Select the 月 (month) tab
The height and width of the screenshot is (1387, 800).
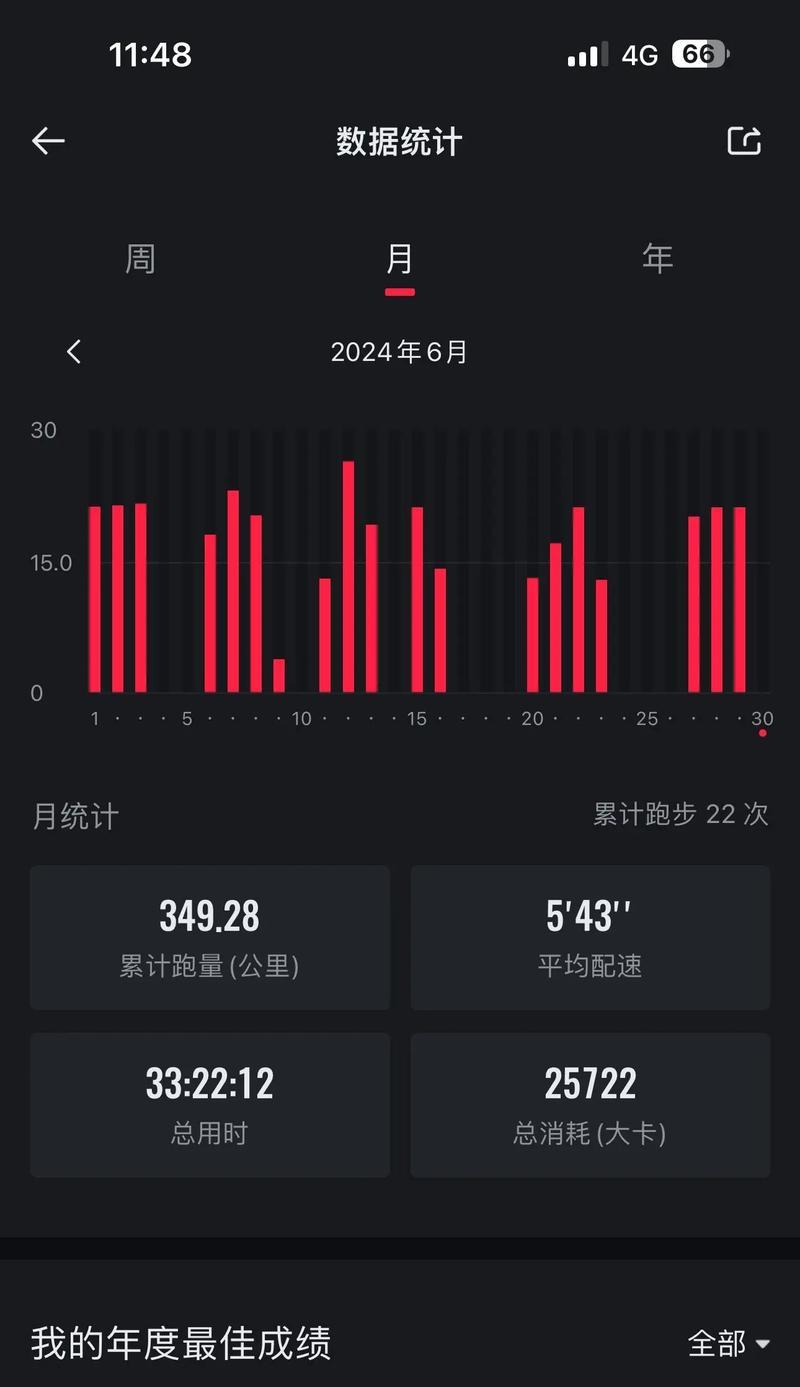pos(399,259)
